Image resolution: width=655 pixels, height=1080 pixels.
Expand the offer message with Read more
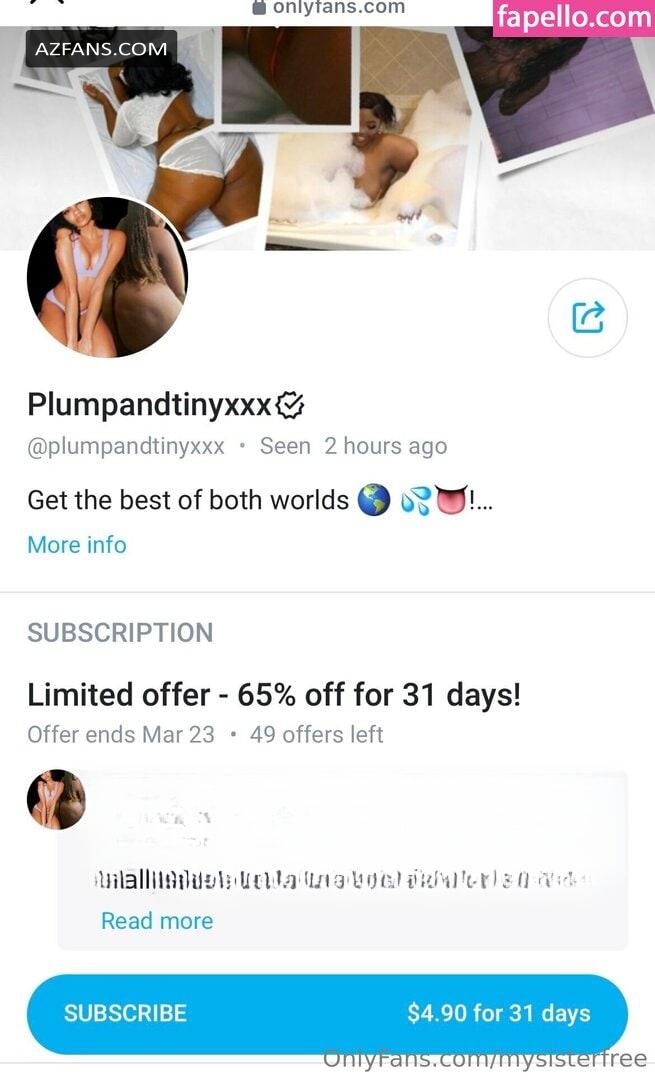pyautogui.click(x=157, y=921)
